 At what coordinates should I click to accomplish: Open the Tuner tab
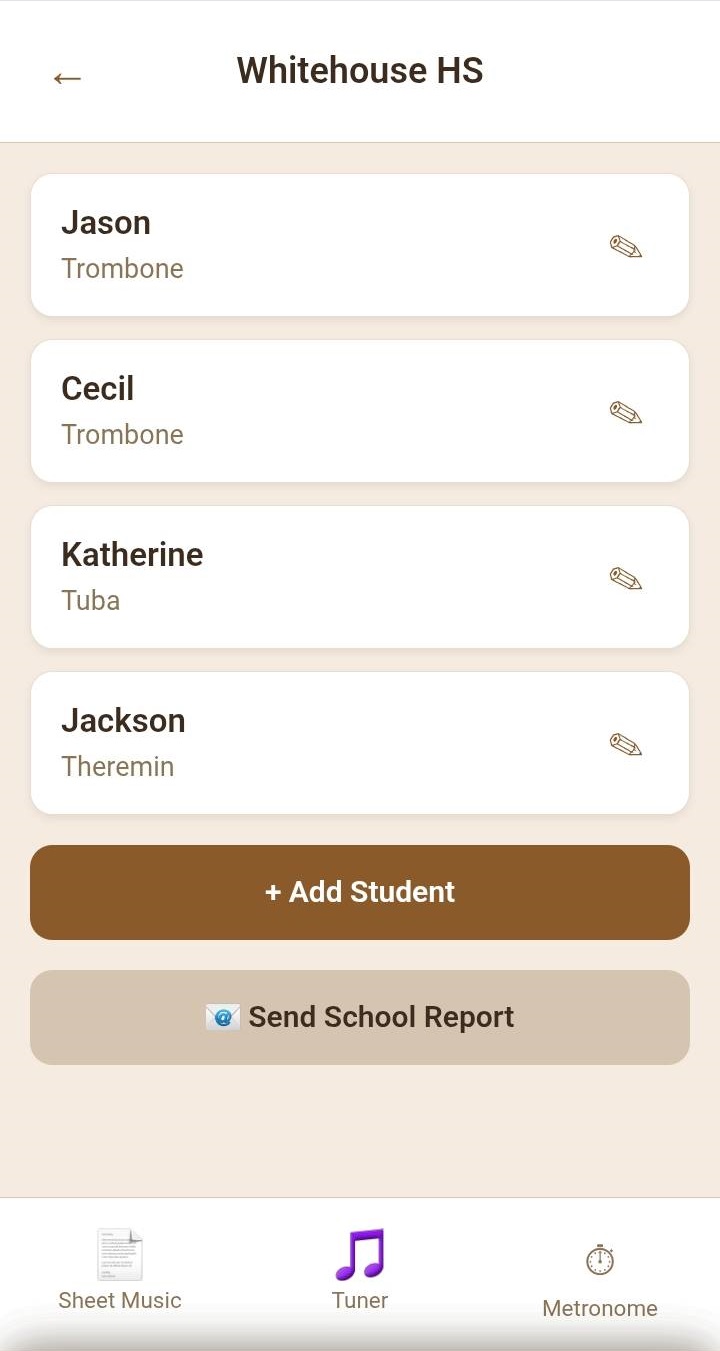tap(359, 1268)
